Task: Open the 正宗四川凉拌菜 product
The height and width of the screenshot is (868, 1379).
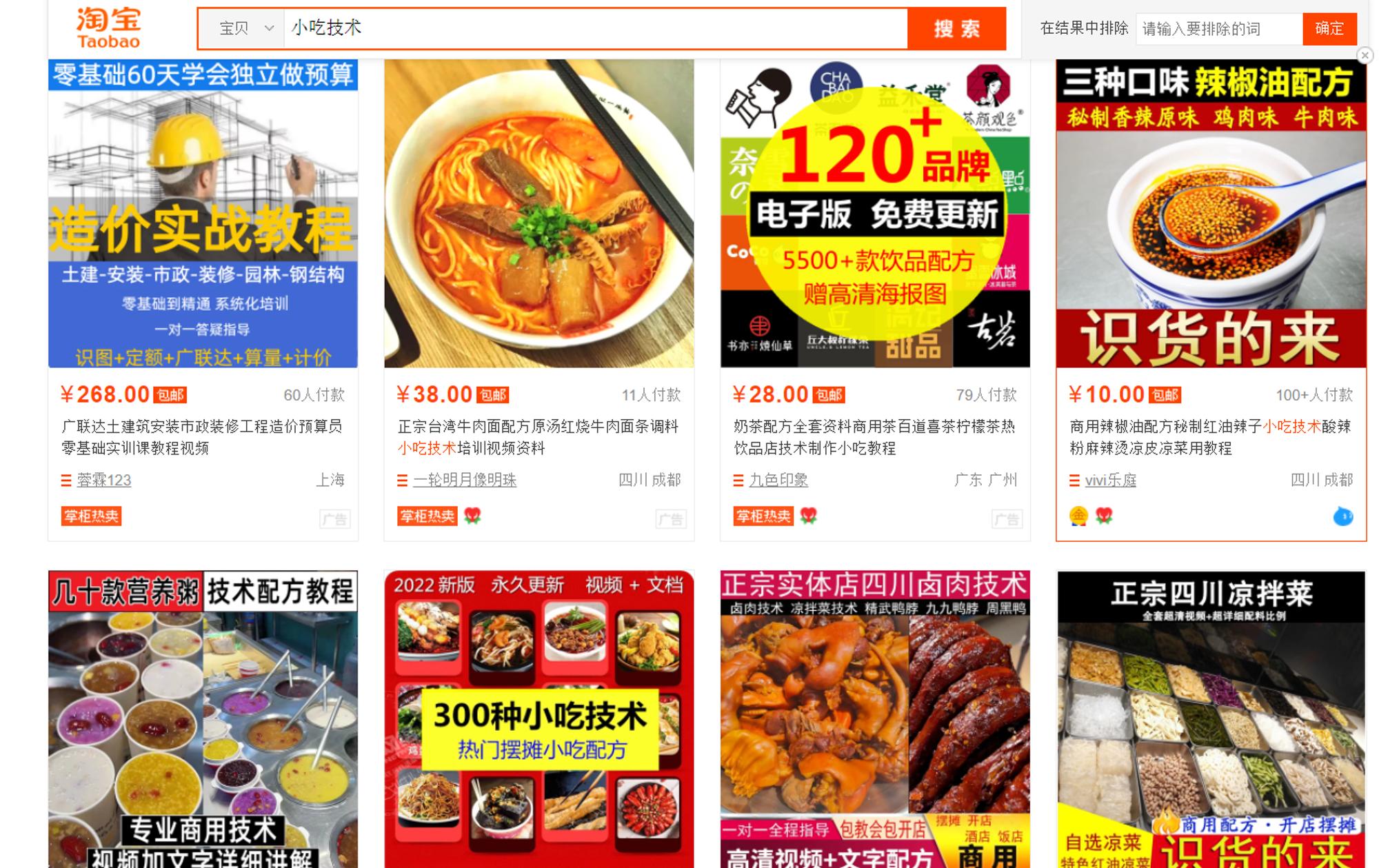Action: pos(1210,717)
